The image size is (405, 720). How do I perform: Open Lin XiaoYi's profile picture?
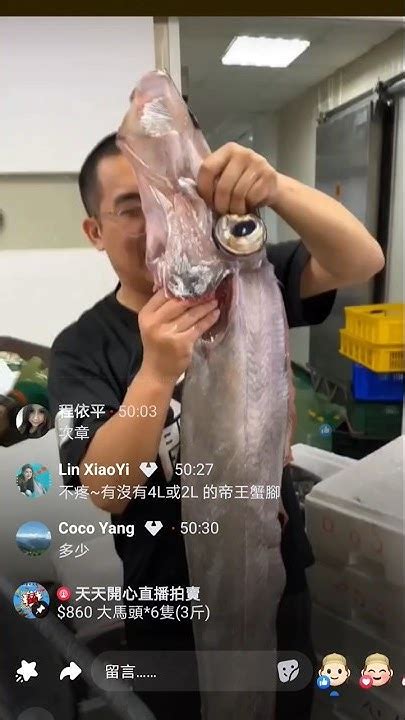tap(33, 480)
